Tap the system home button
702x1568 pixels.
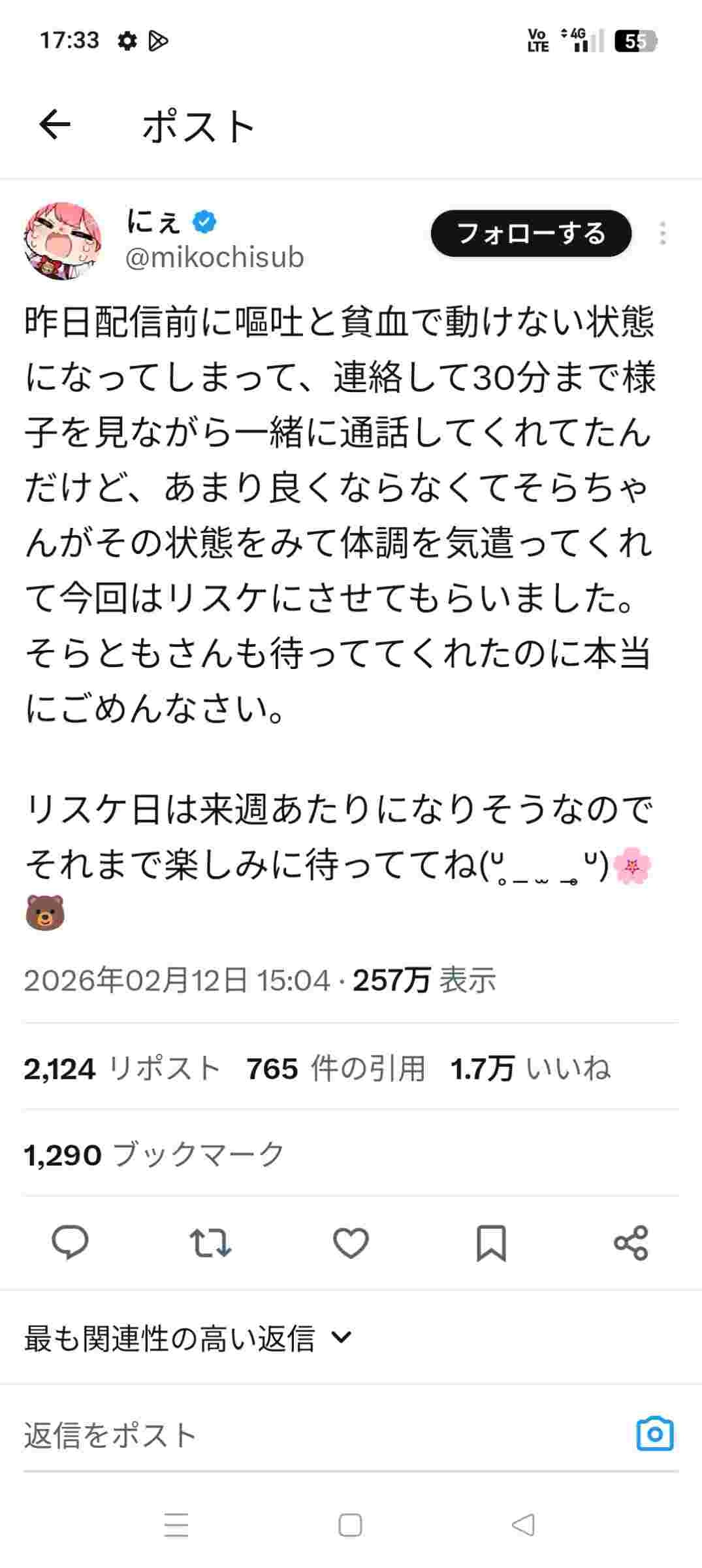click(x=350, y=1526)
